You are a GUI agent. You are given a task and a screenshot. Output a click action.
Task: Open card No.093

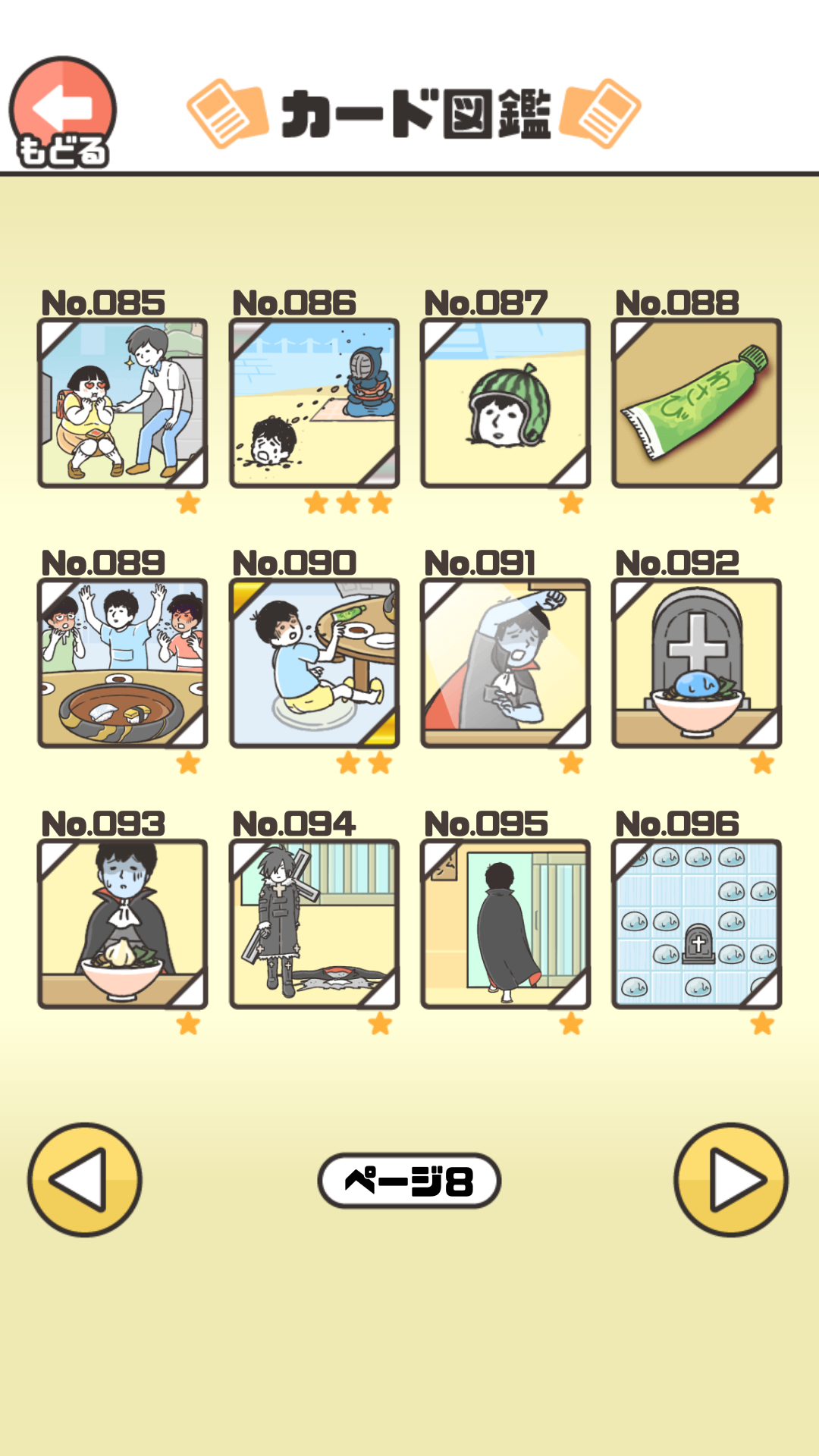point(122,924)
